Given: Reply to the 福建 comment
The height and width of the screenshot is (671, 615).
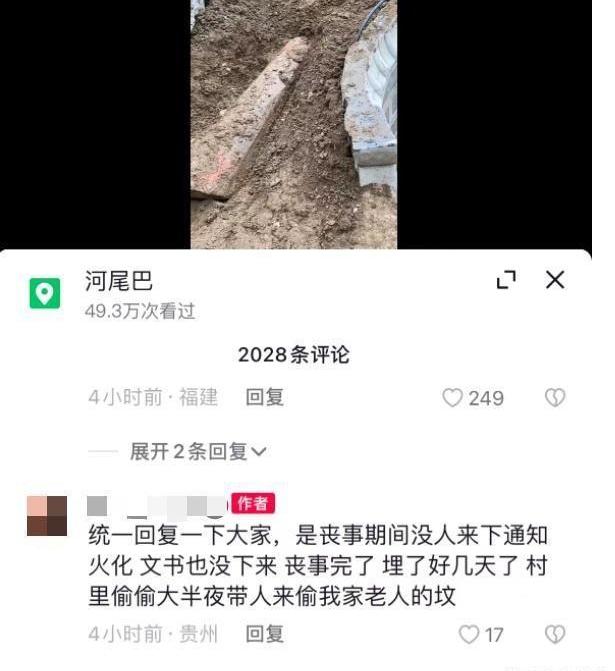Looking at the screenshot, I should click(265, 397).
